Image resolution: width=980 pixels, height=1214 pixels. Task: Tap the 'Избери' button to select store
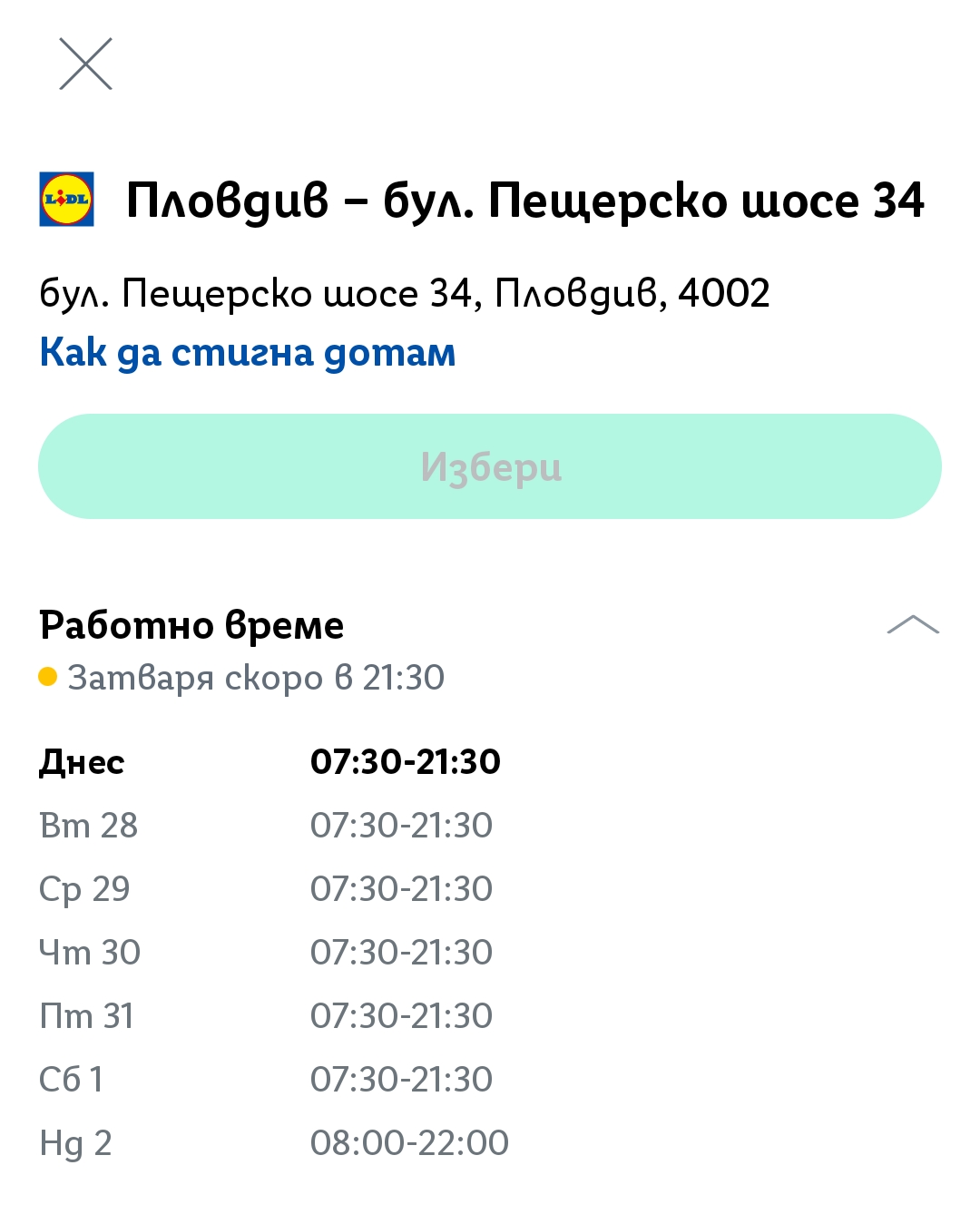tap(490, 466)
